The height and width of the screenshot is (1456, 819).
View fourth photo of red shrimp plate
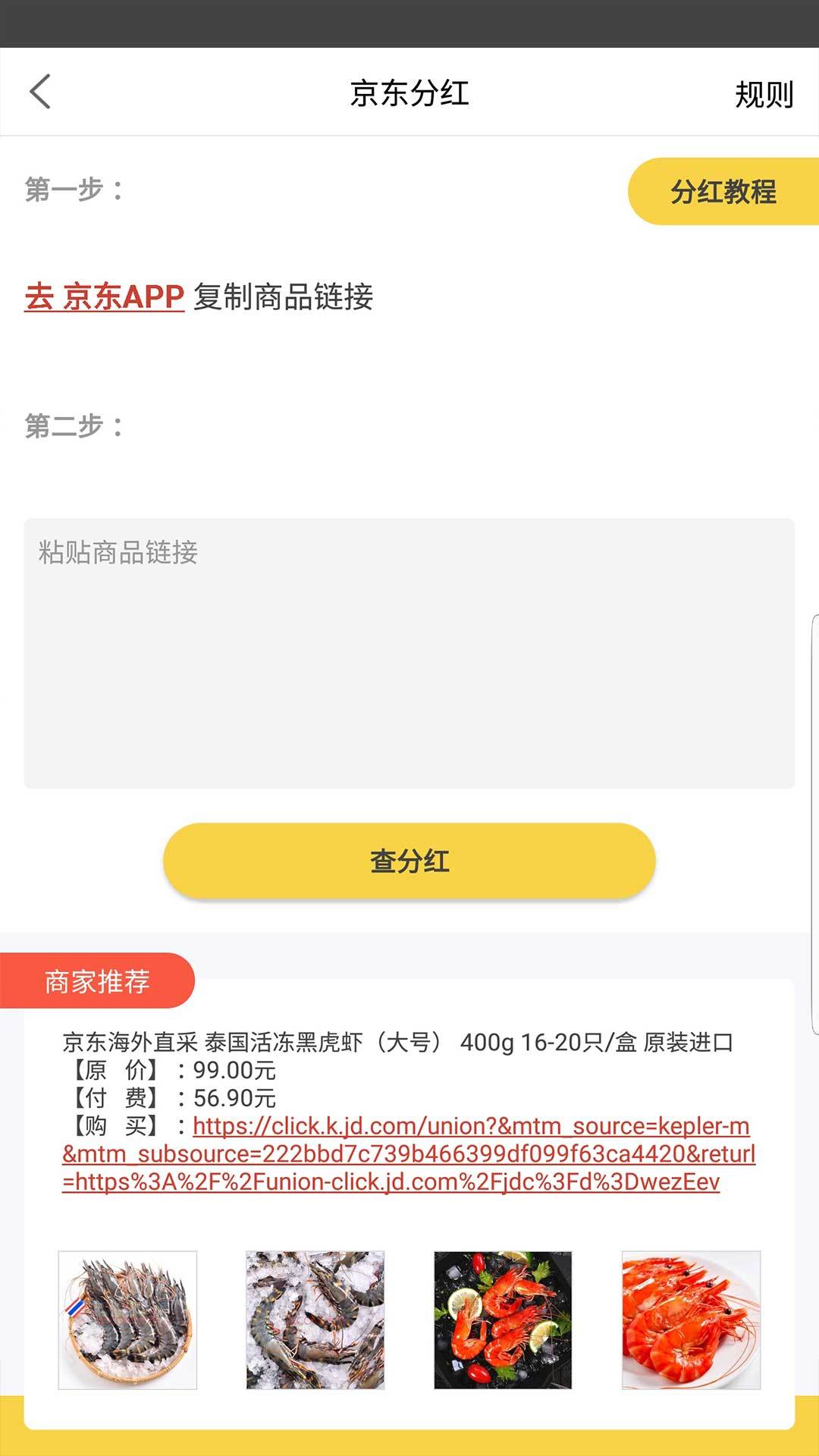691,1319
